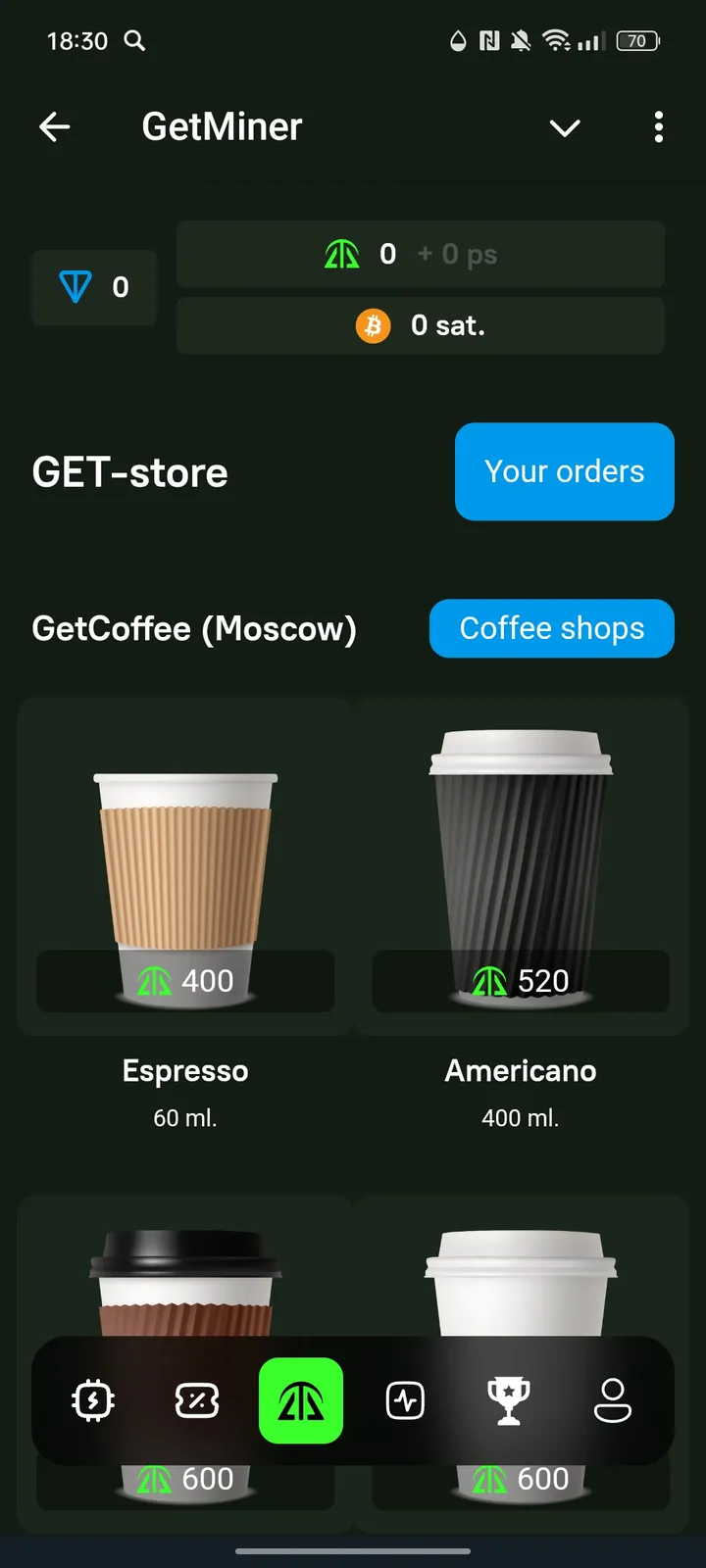
Task: Go to the profile tab
Action: (x=613, y=1400)
